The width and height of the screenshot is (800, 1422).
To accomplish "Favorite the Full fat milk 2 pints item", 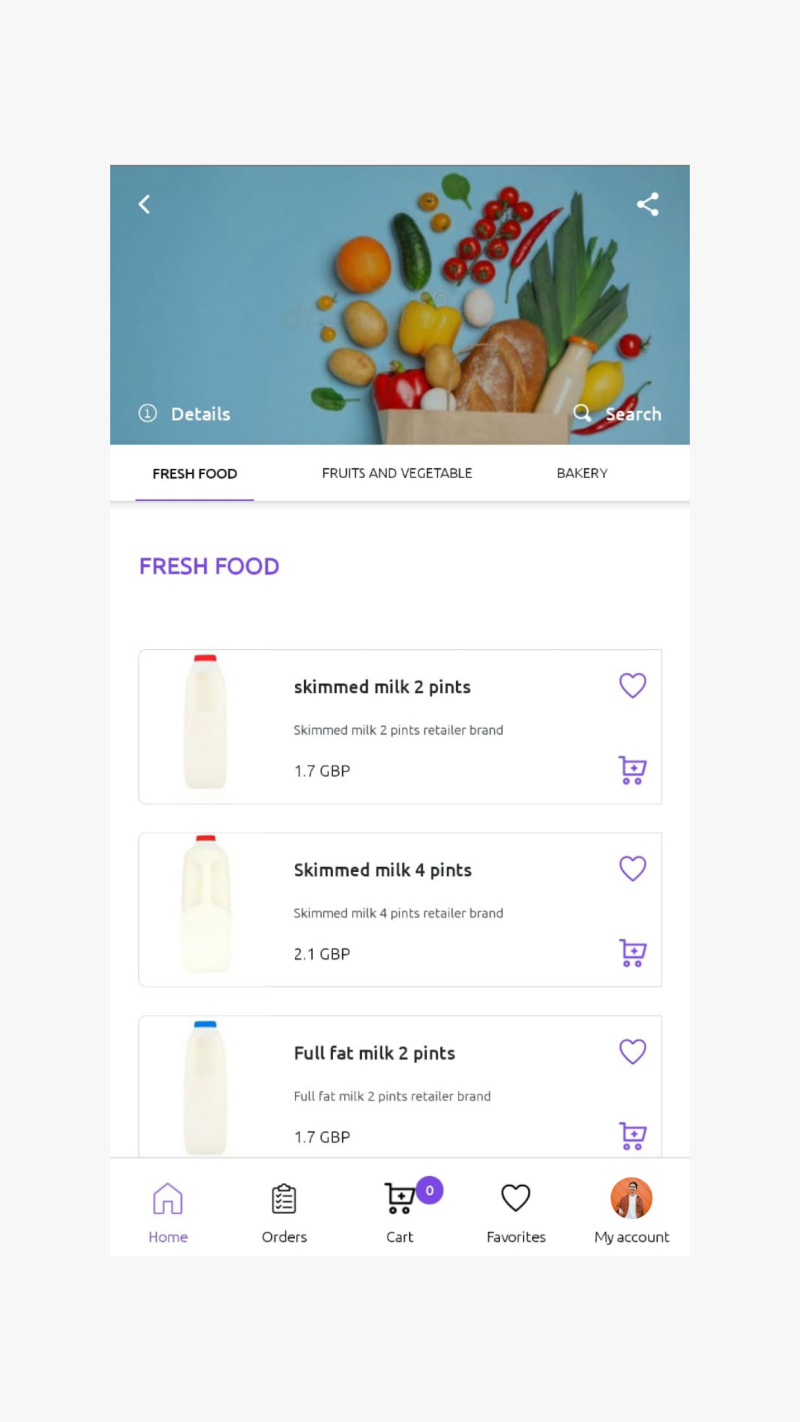I will [x=632, y=1051].
